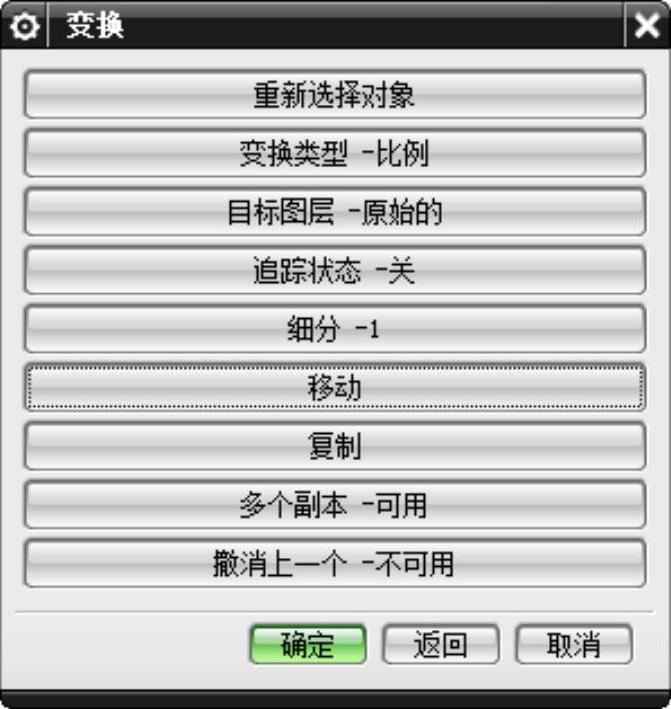Go back using 返回 button
The image size is (671, 709).
pyautogui.click(x=440, y=645)
